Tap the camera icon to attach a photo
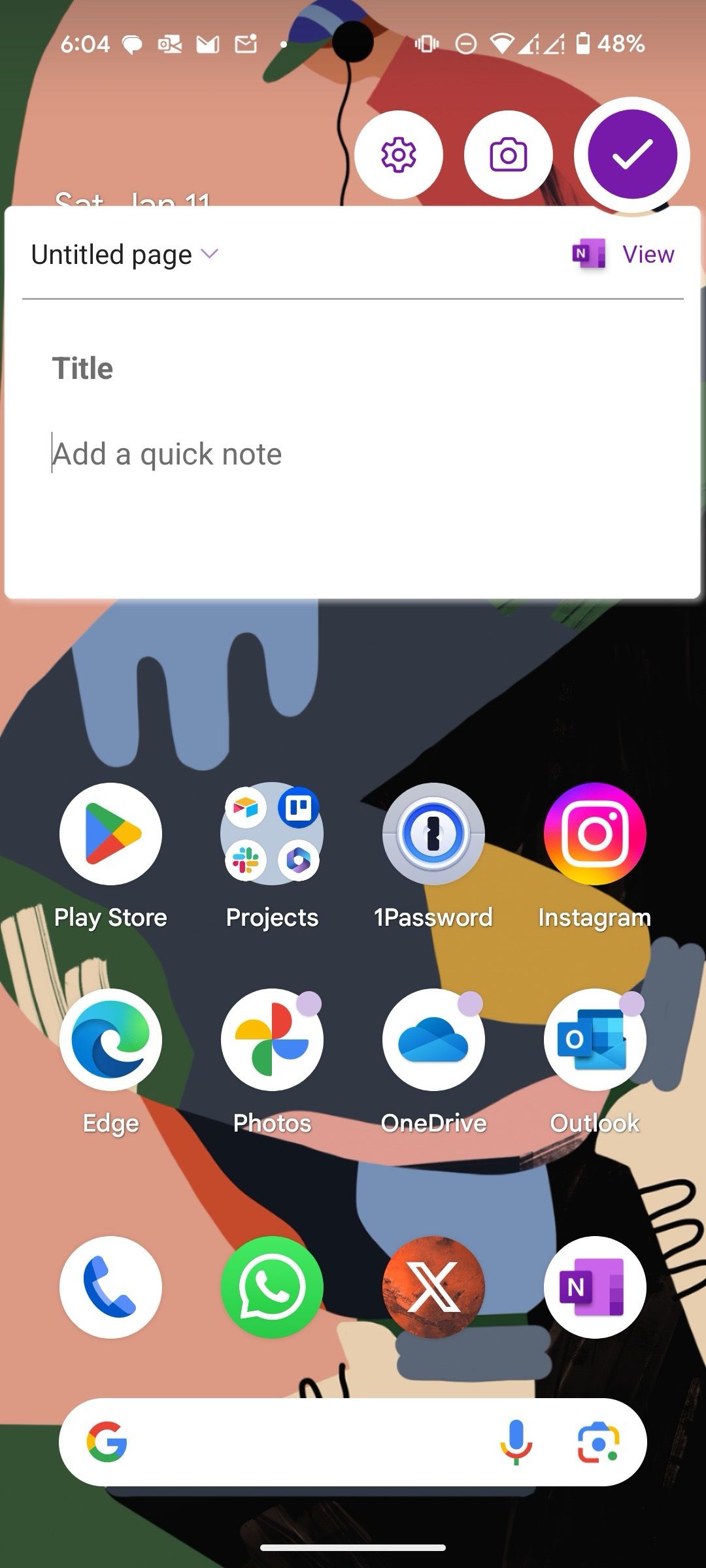The image size is (706, 1568). [x=508, y=155]
